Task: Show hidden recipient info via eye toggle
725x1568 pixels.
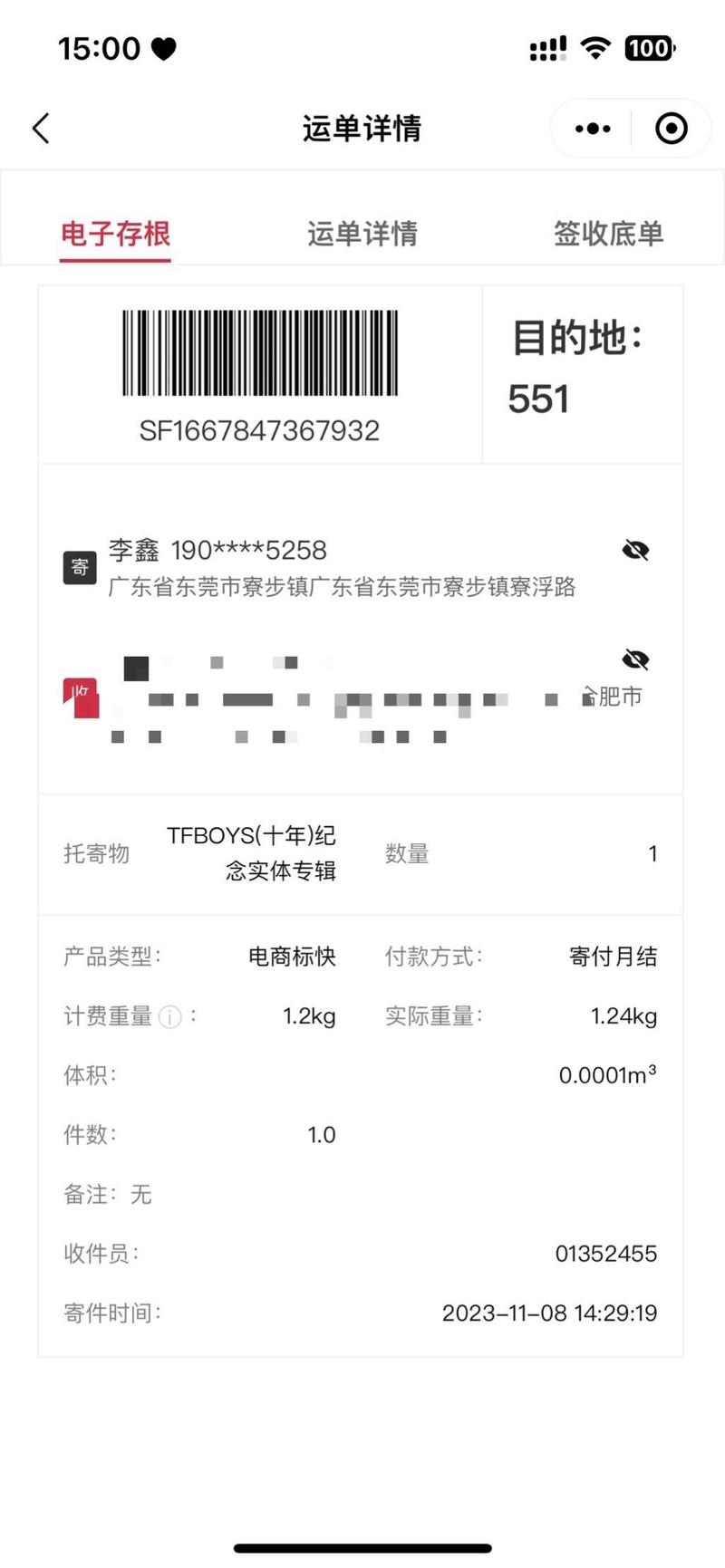Action: tap(637, 659)
